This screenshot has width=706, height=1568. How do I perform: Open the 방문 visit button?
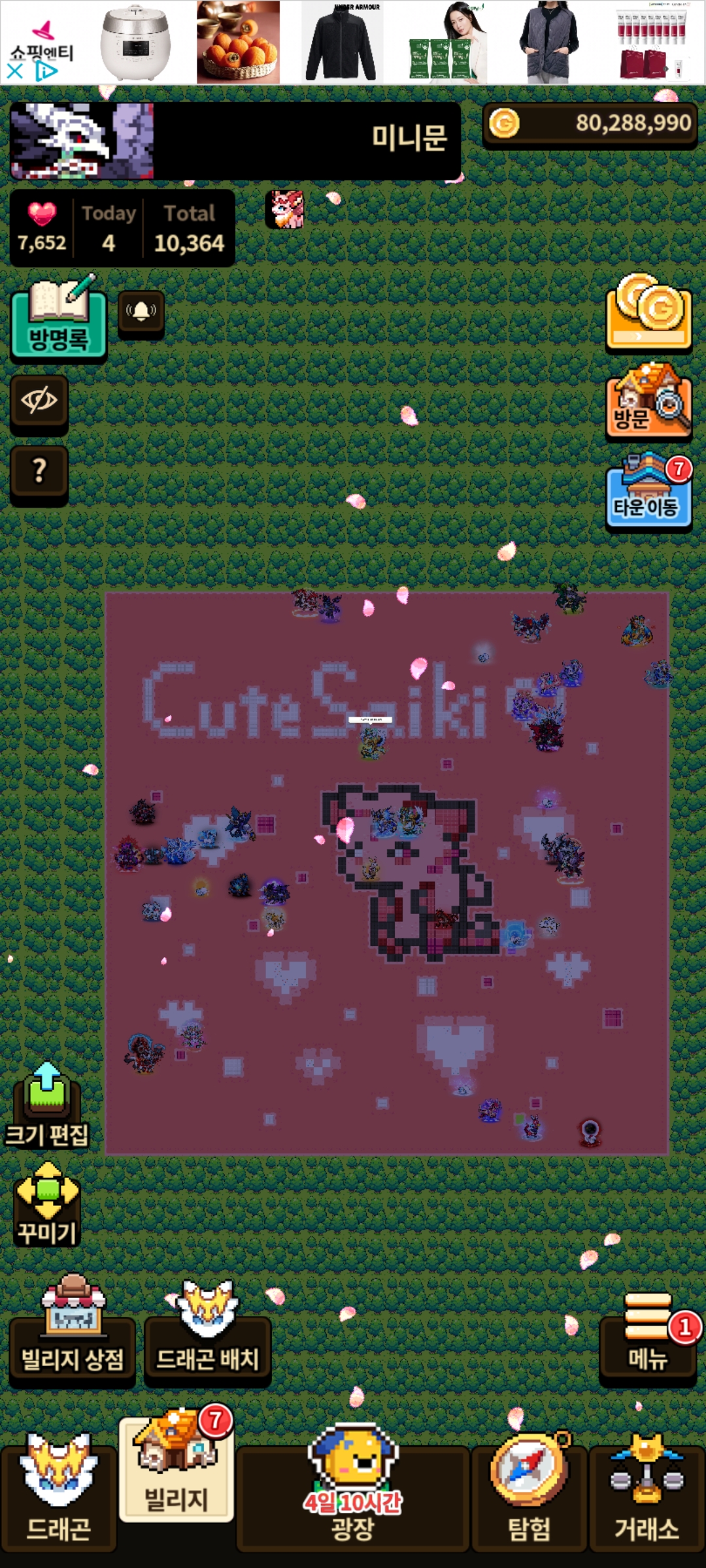click(648, 401)
